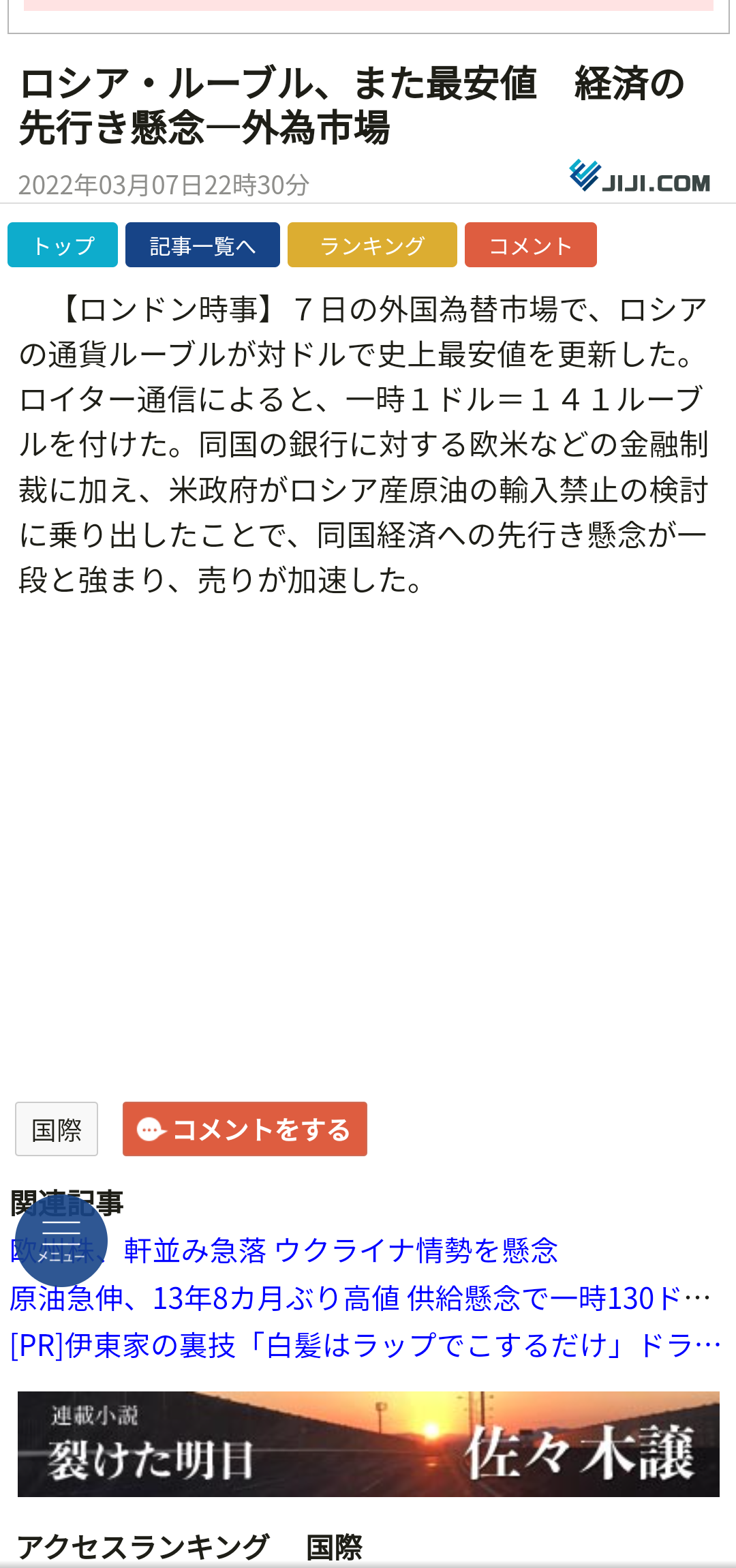The image size is (736, 1568).
Task: Click 記事一覧へ to view article list
Action: pos(202,245)
